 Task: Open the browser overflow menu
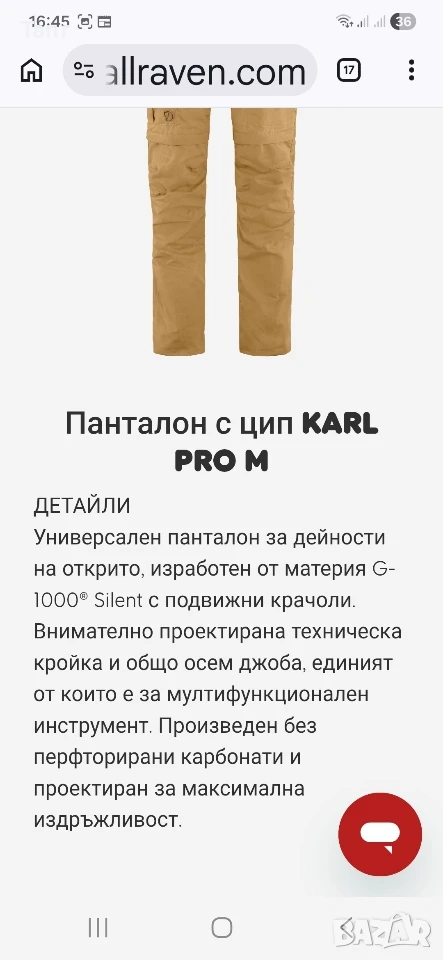411,70
